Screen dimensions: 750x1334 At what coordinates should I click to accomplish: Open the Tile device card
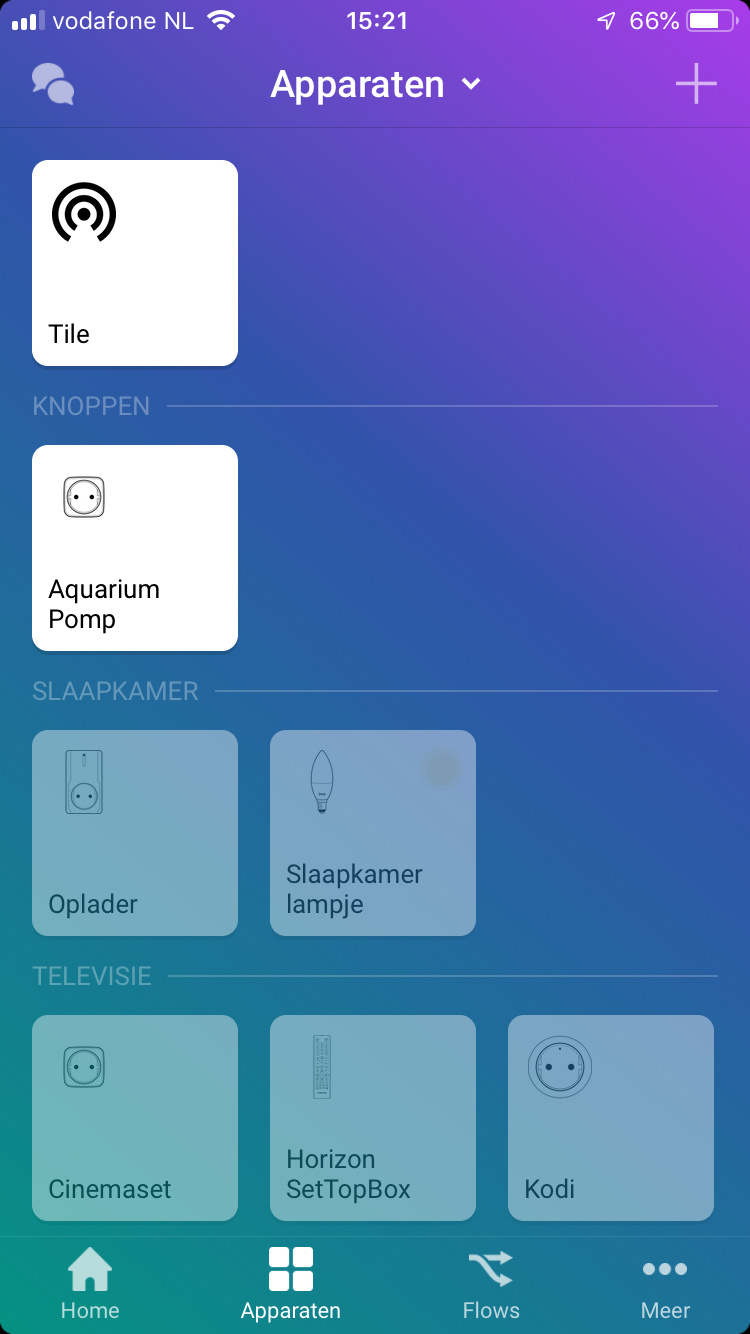[135, 263]
